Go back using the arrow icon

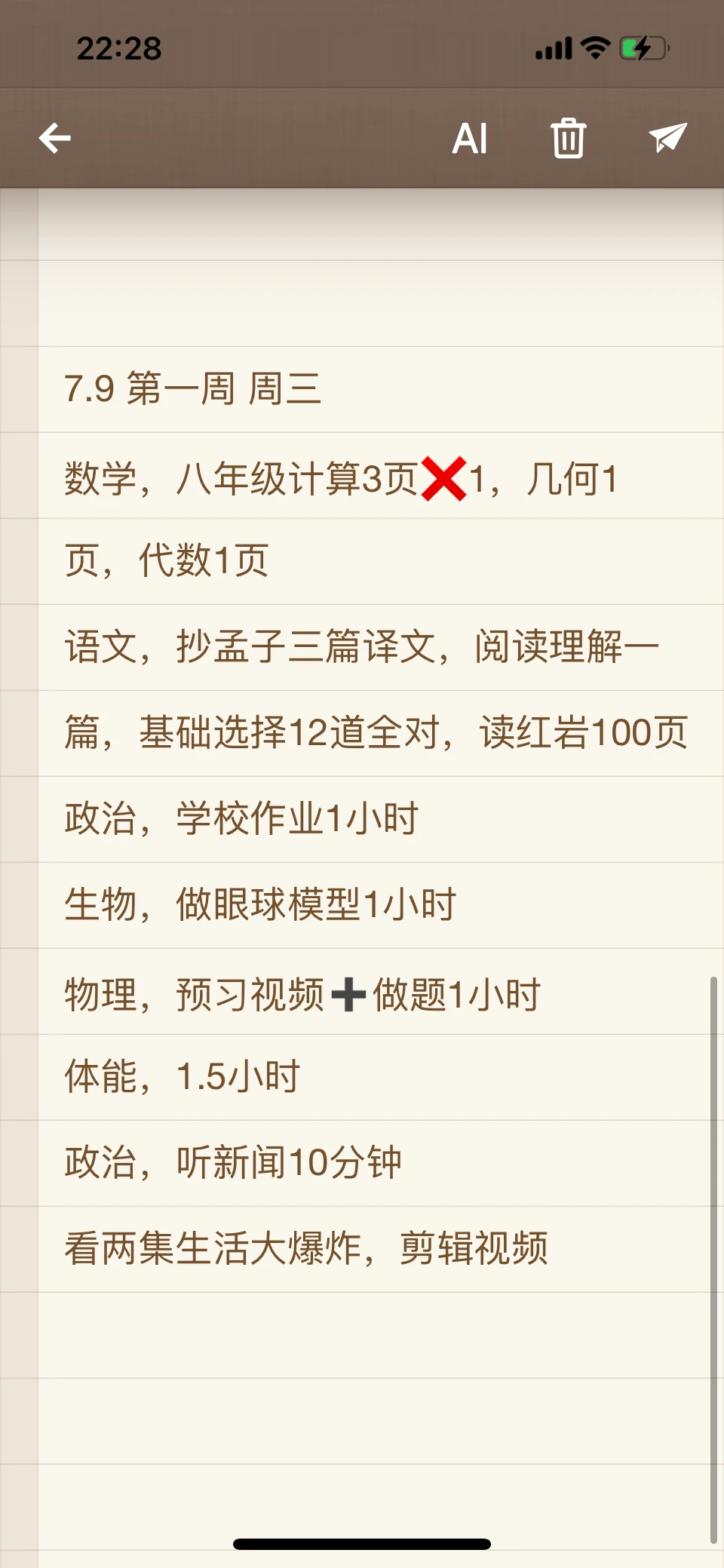tap(55, 138)
